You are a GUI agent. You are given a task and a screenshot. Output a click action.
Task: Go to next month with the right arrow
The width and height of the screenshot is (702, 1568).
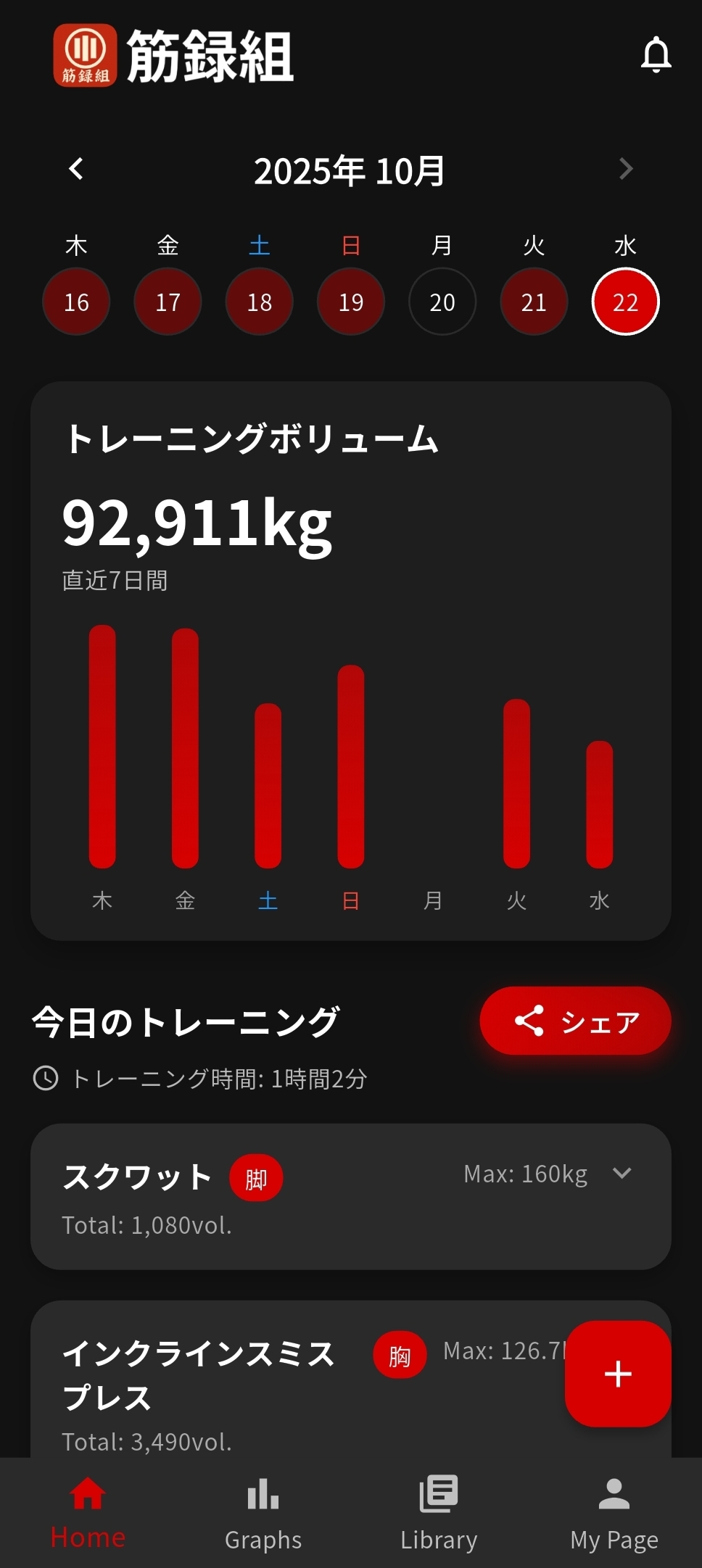coord(626,169)
